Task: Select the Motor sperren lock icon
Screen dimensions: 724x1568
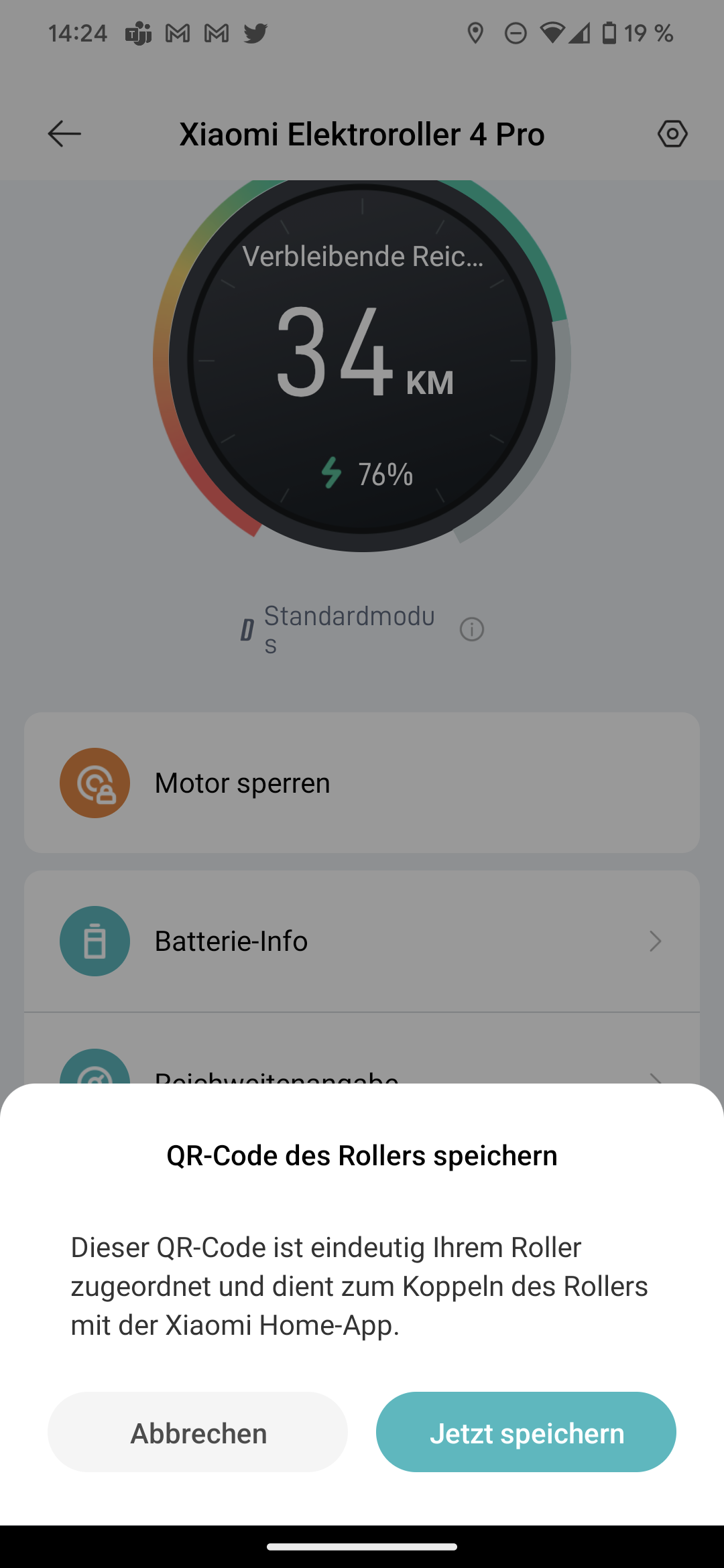Action: [95, 783]
